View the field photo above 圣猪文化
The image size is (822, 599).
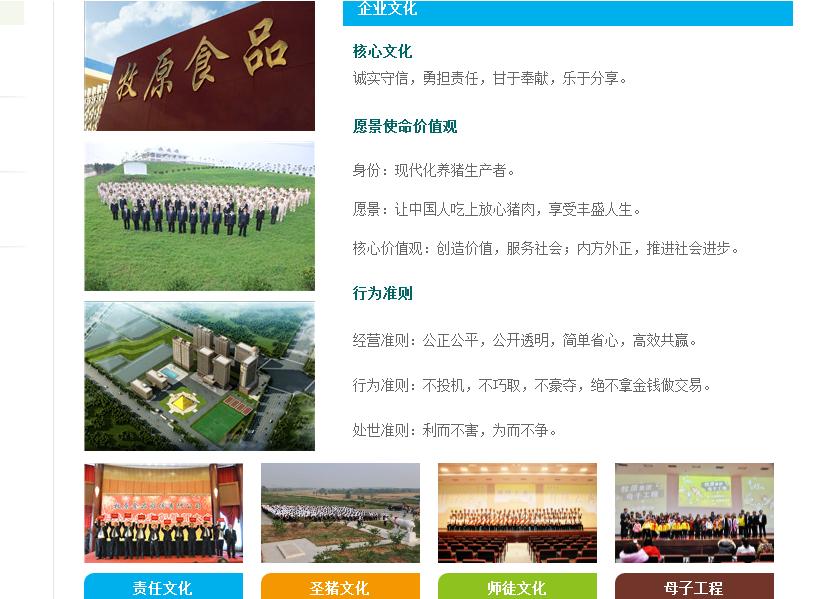pos(340,512)
